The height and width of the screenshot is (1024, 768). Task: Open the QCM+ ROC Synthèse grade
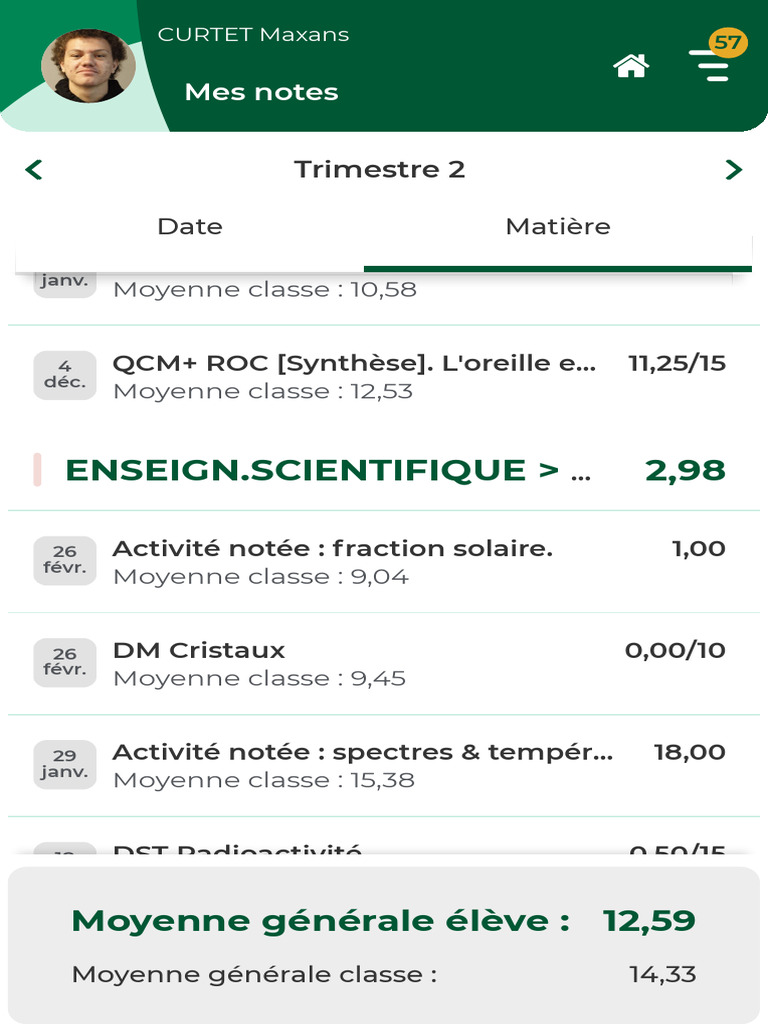(x=384, y=376)
